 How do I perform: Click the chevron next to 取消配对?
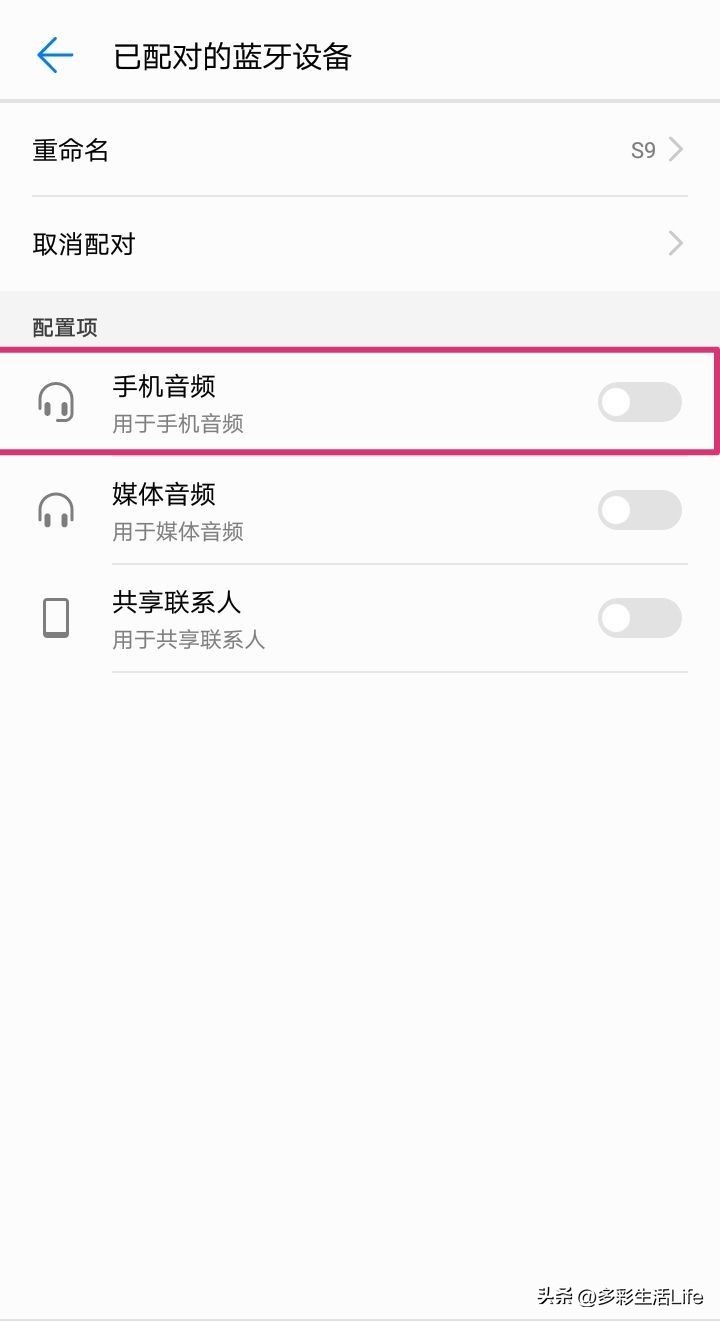675,243
